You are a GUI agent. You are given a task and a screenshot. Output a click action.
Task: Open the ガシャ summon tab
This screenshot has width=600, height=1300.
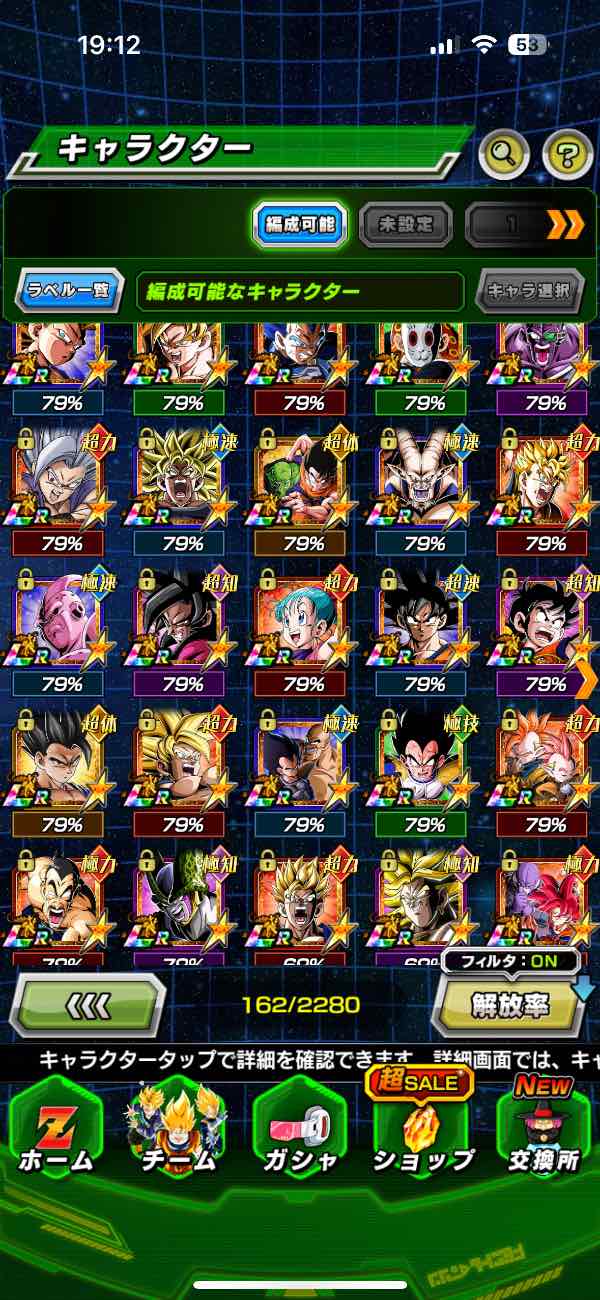click(x=299, y=1130)
